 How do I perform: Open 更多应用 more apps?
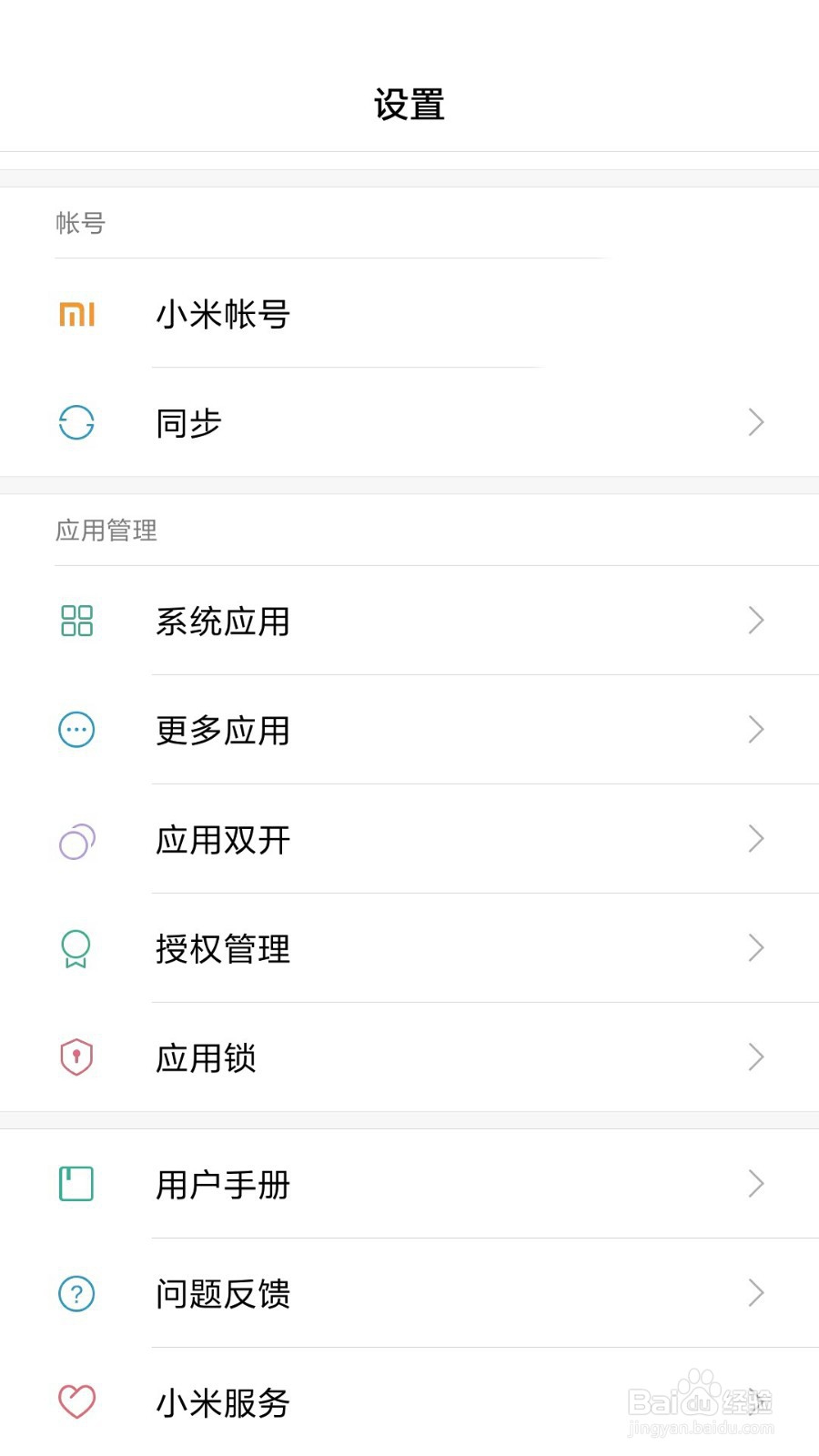click(223, 731)
